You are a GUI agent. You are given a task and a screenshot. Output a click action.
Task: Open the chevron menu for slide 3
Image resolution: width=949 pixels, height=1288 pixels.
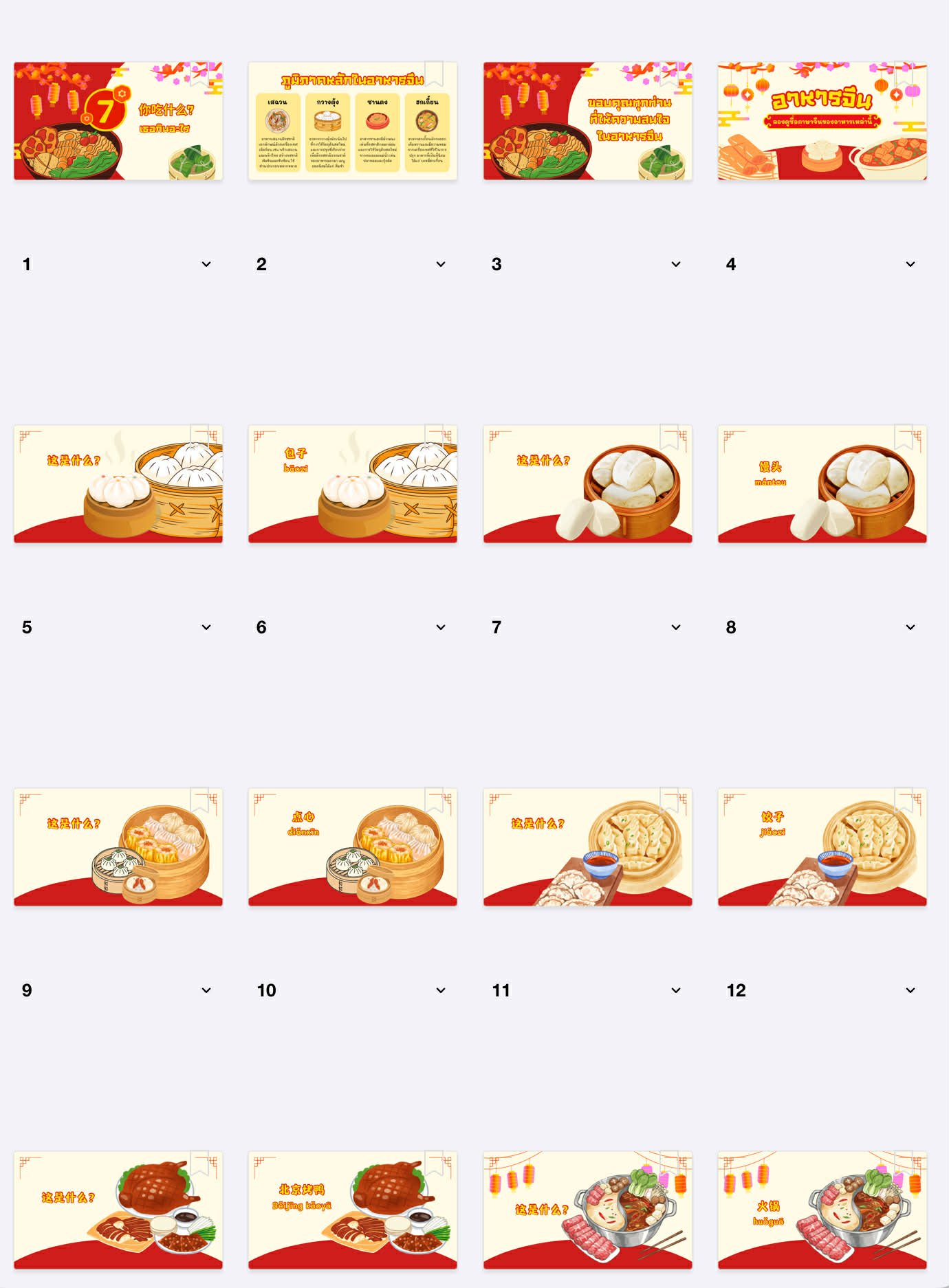click(676, 264)
